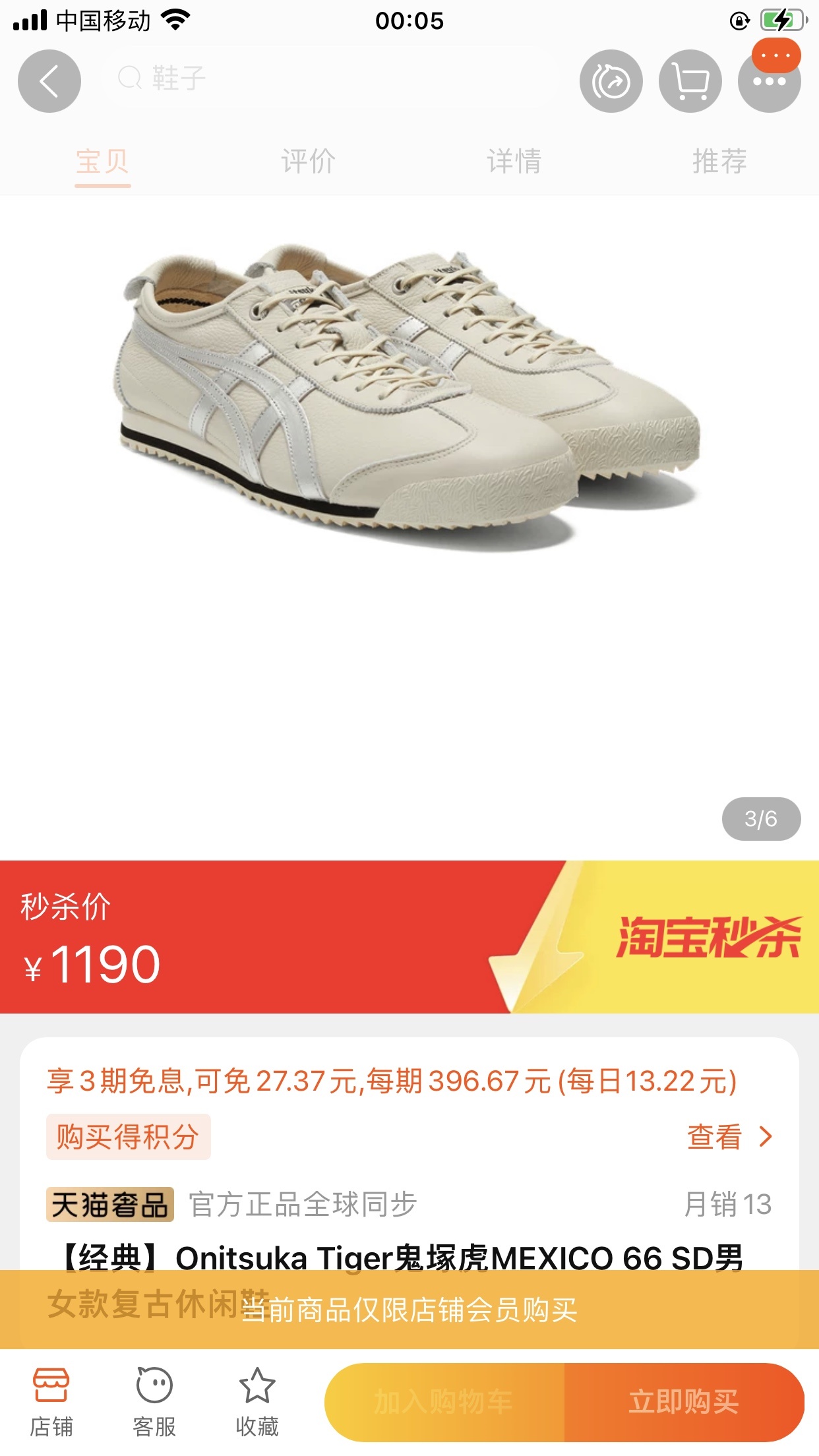
Task: Share this product
Action: [x=611, y=81]
